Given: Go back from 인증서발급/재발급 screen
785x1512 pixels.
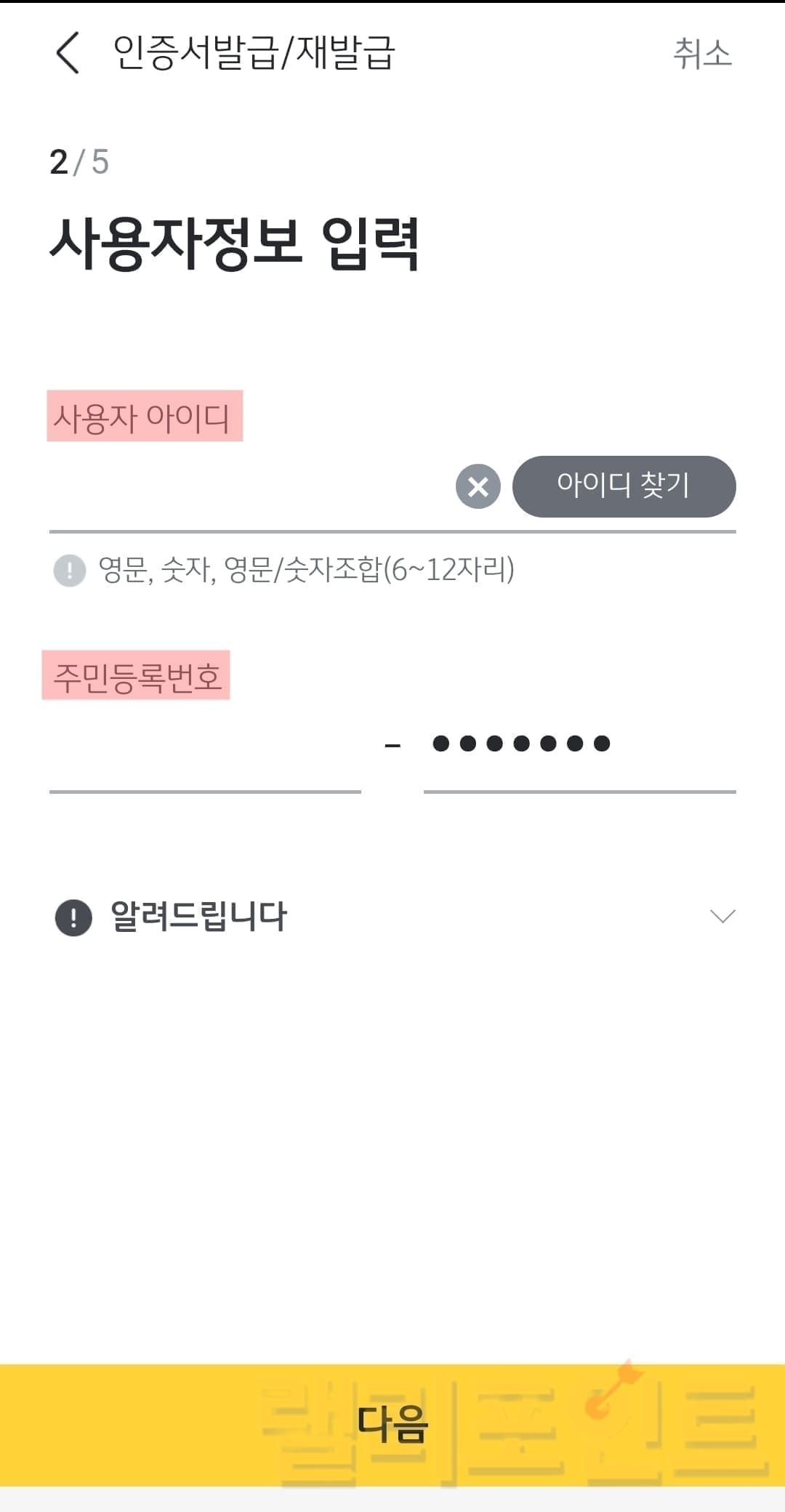Looking at the screenshot, I should point(68,53).
